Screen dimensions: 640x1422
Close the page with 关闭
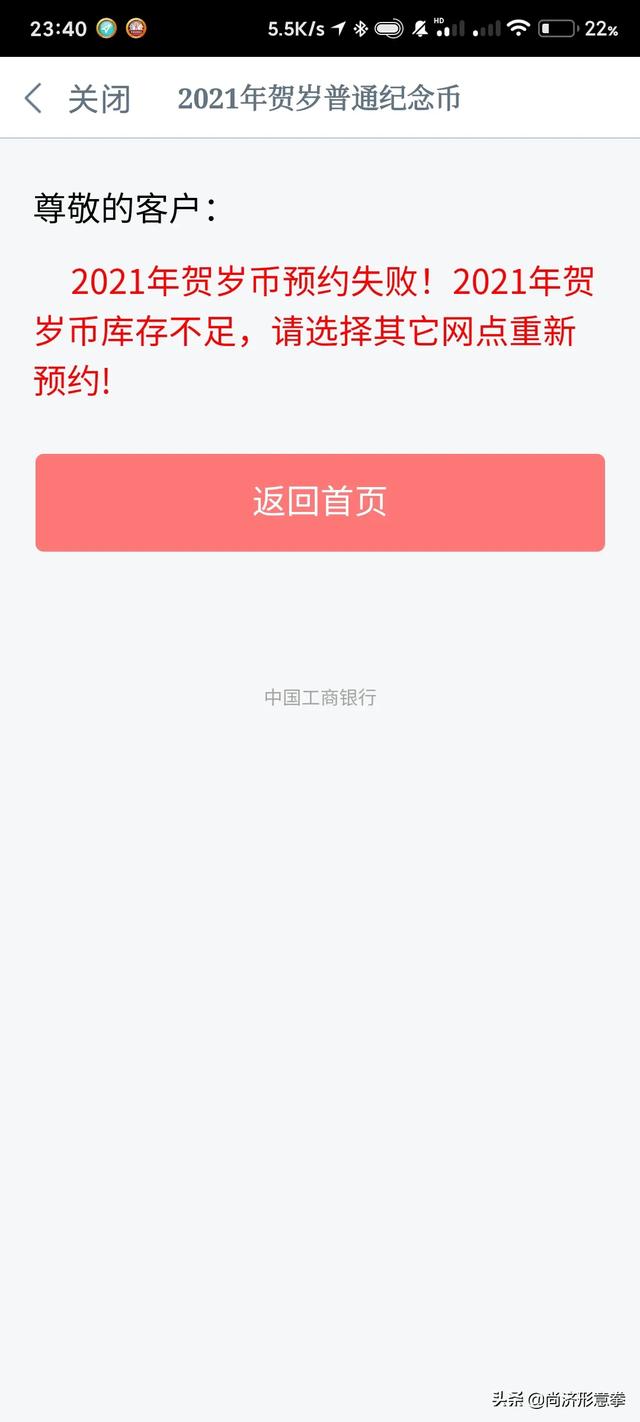(x=99, y=99)
